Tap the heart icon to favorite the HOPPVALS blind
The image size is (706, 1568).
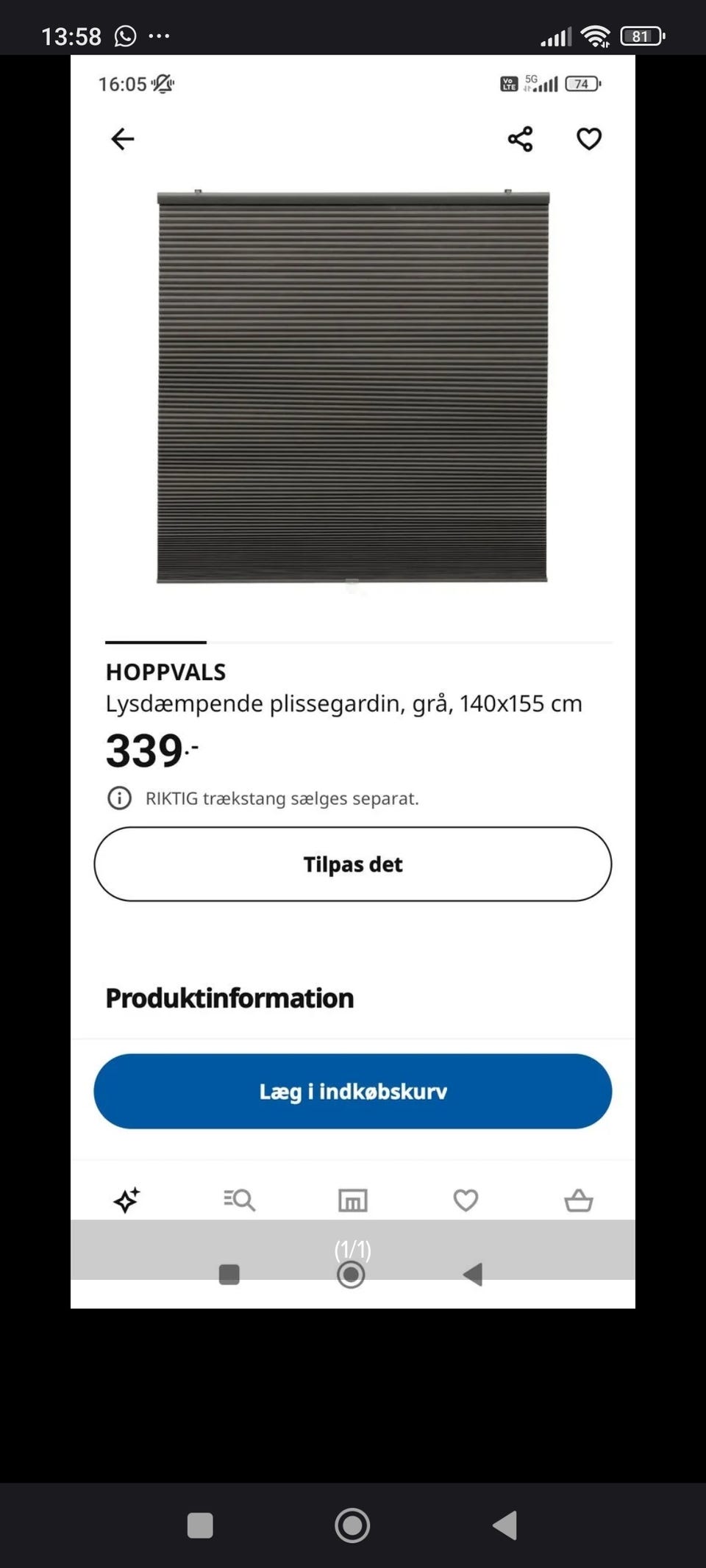click(x=589, y=138)
